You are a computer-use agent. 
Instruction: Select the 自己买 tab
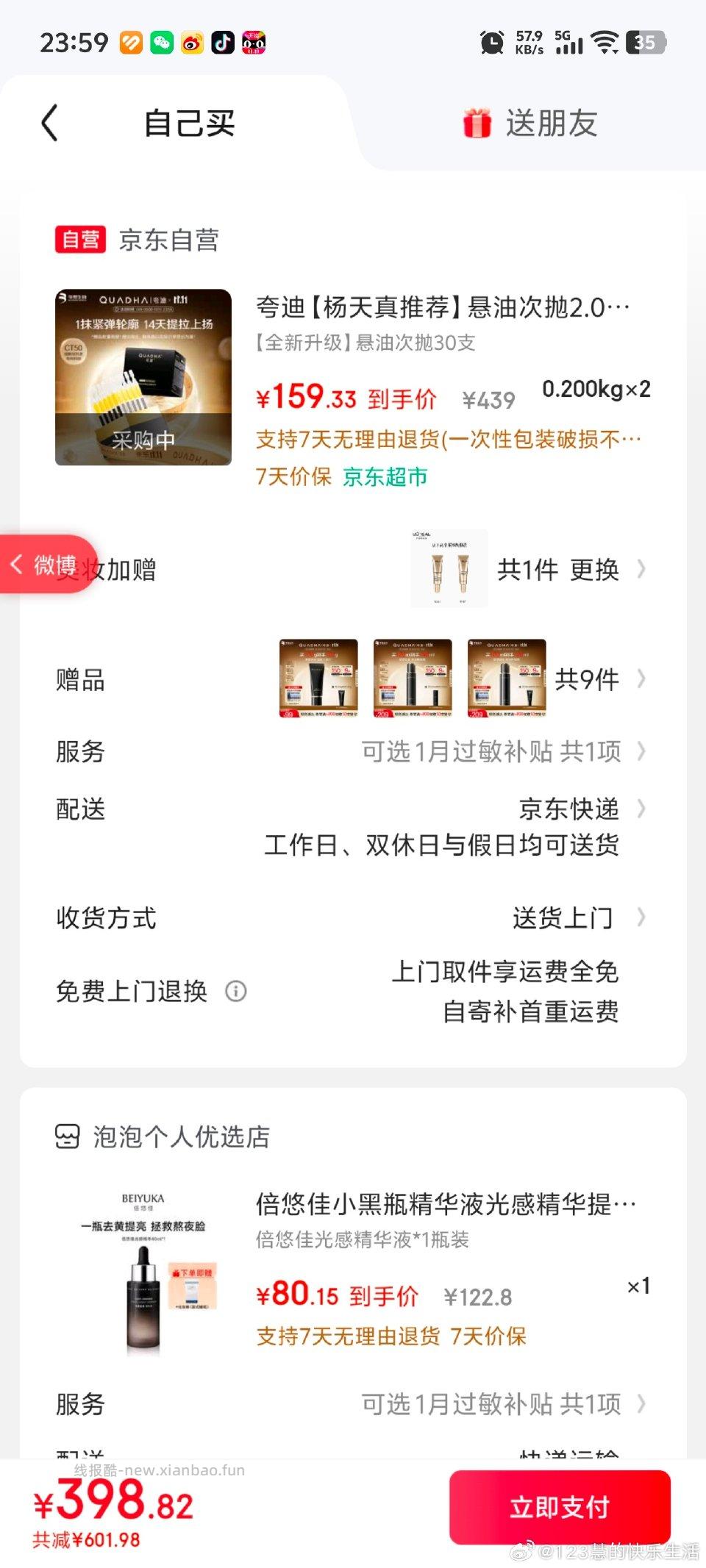[190, 123]
